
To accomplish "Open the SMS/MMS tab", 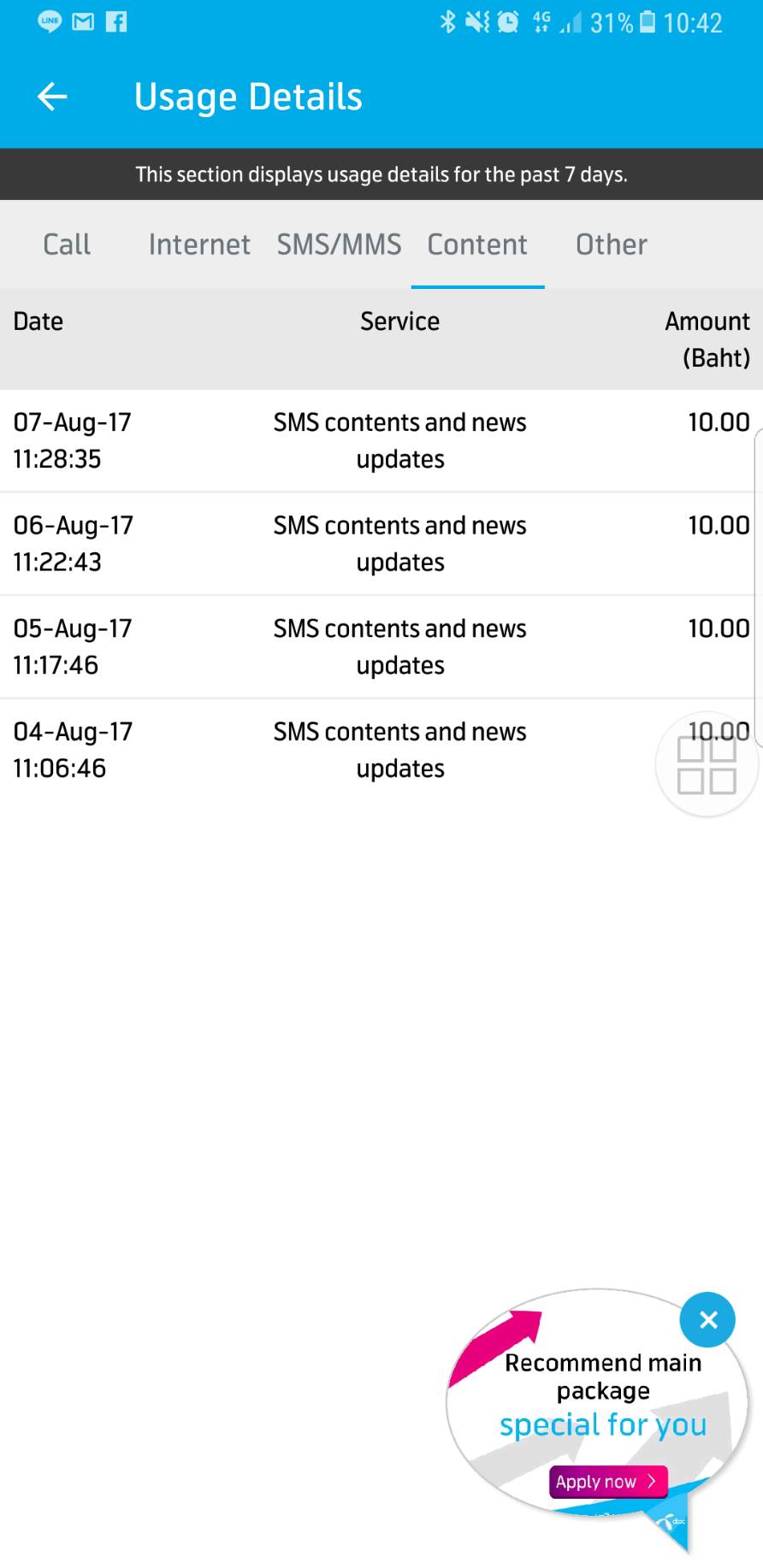I will 339,245.
